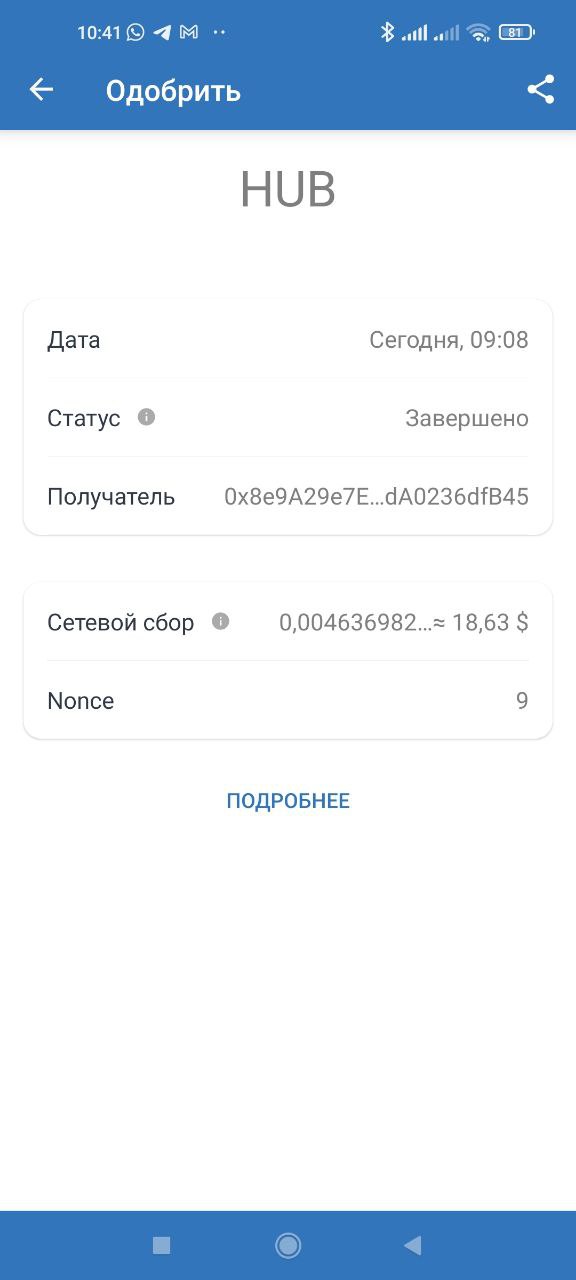Open the info icon next to Статус
This screenshot has width=576, height=1280.
point(146,417)
